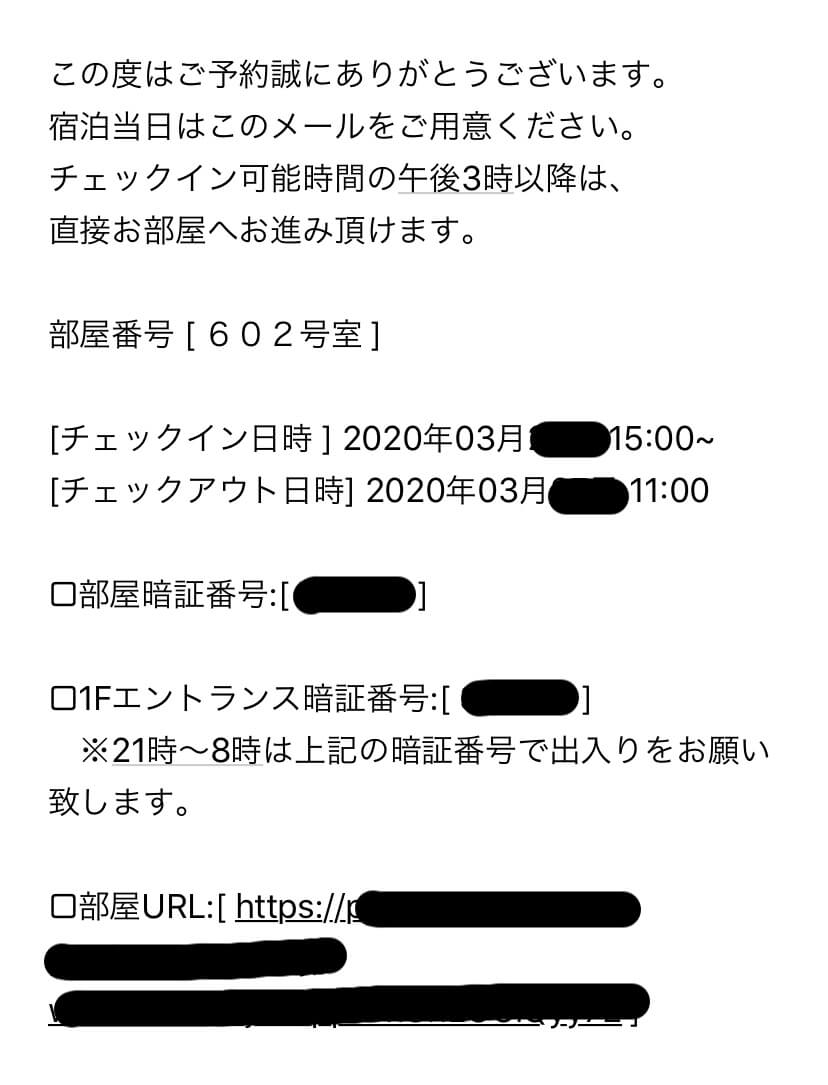
Task: Tap the underlined 21時〜8時 time range
Action: (187, 752)
